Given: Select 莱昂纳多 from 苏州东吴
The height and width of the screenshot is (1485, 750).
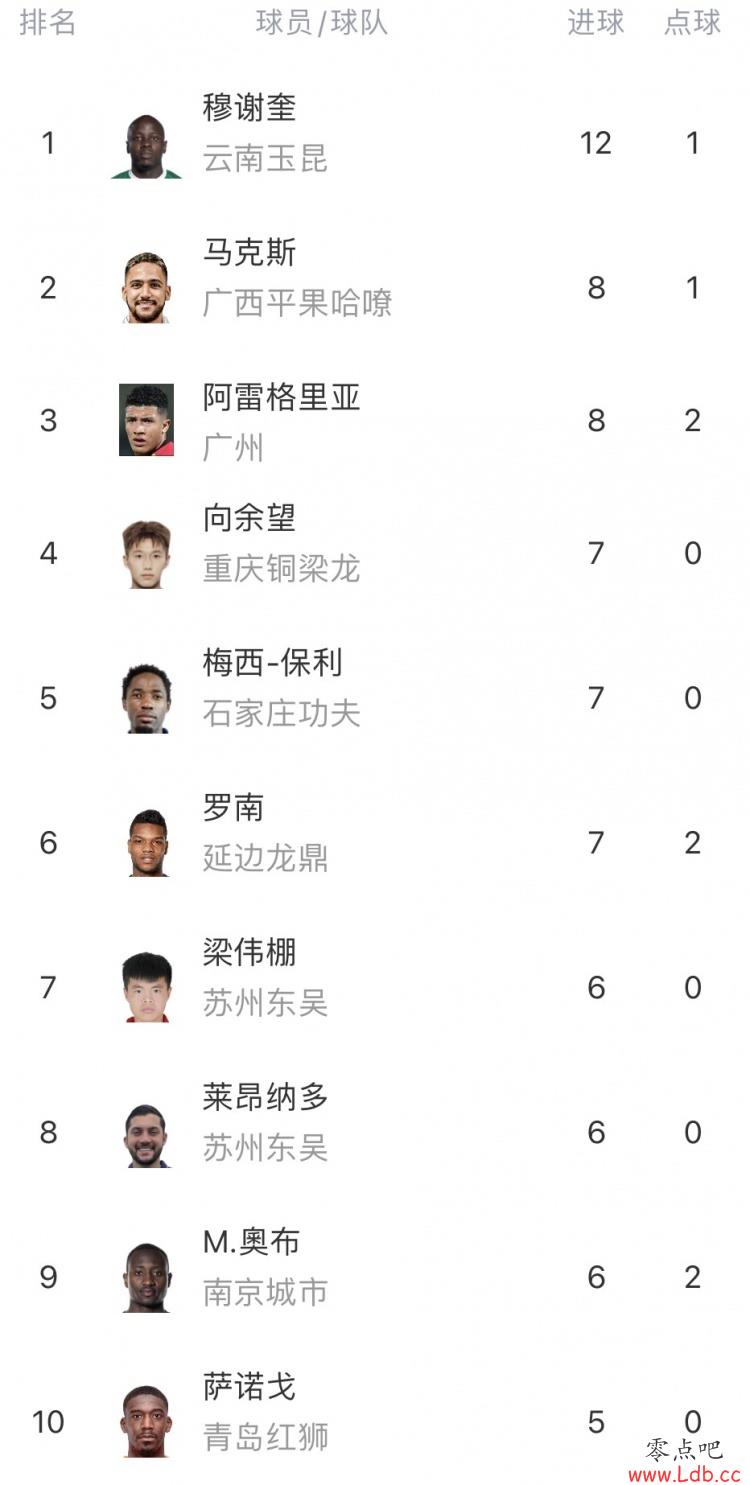Looking at the screenshot, I should (375, 1132).
